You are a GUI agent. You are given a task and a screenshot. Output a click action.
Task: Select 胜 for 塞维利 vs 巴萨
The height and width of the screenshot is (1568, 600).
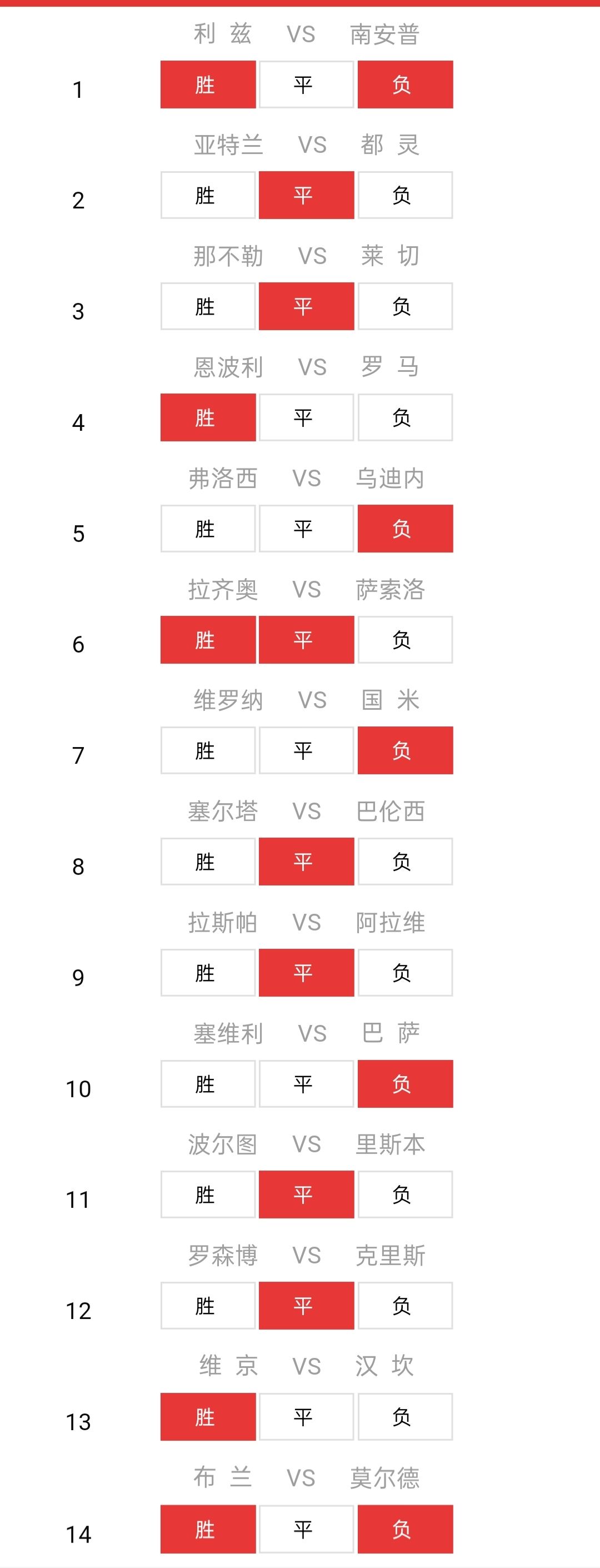(x=208, y=1084)
